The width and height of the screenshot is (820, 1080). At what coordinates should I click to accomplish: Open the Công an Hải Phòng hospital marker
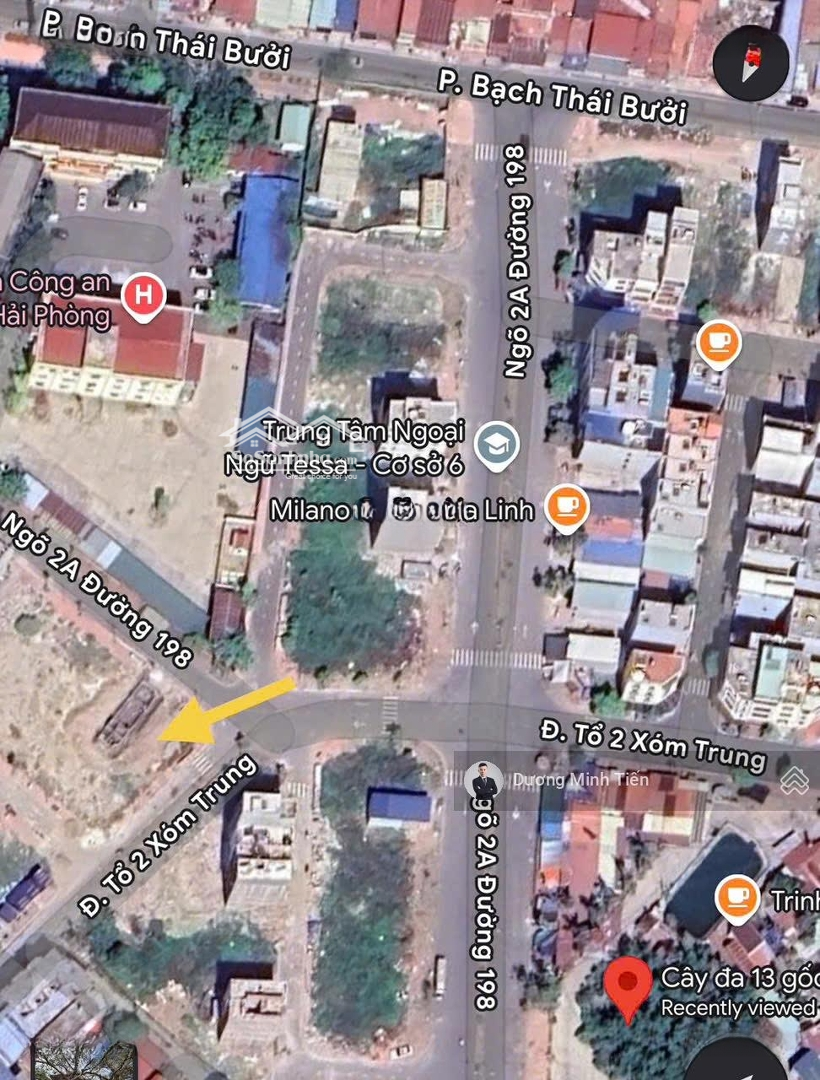click(x=143, y=297)
